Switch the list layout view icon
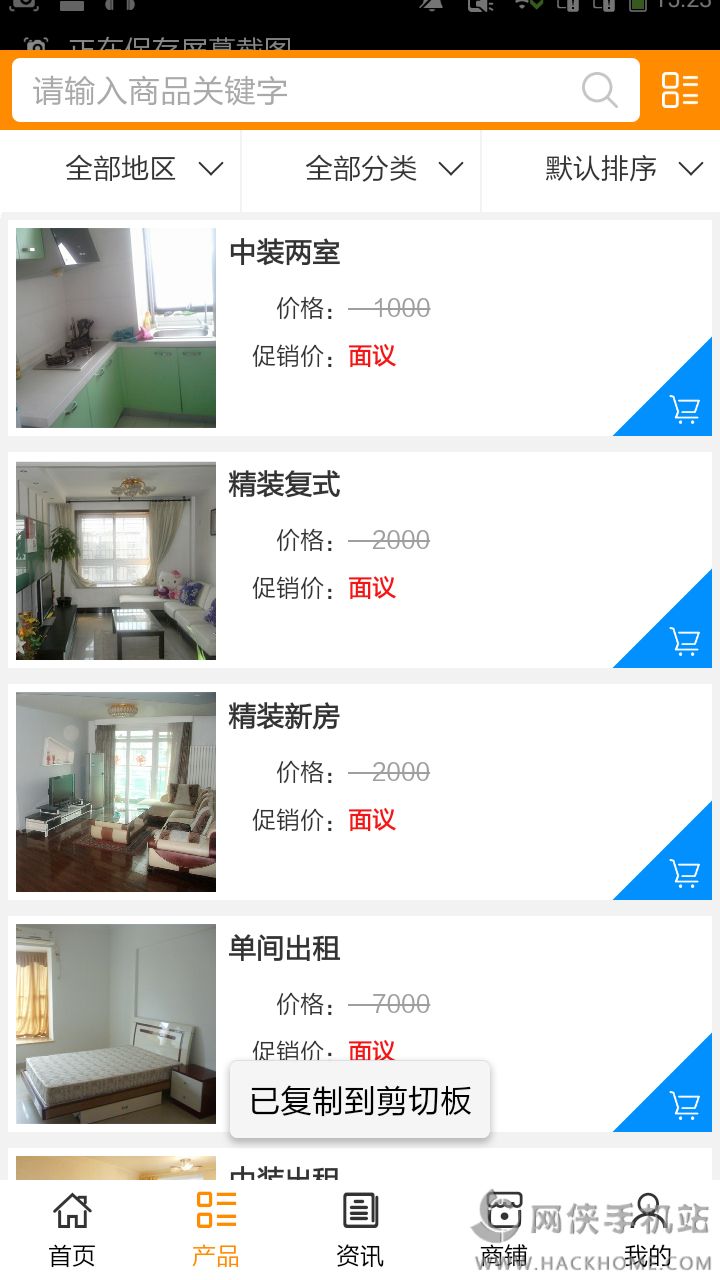The image size is (720, 1280). click(680, 90)
